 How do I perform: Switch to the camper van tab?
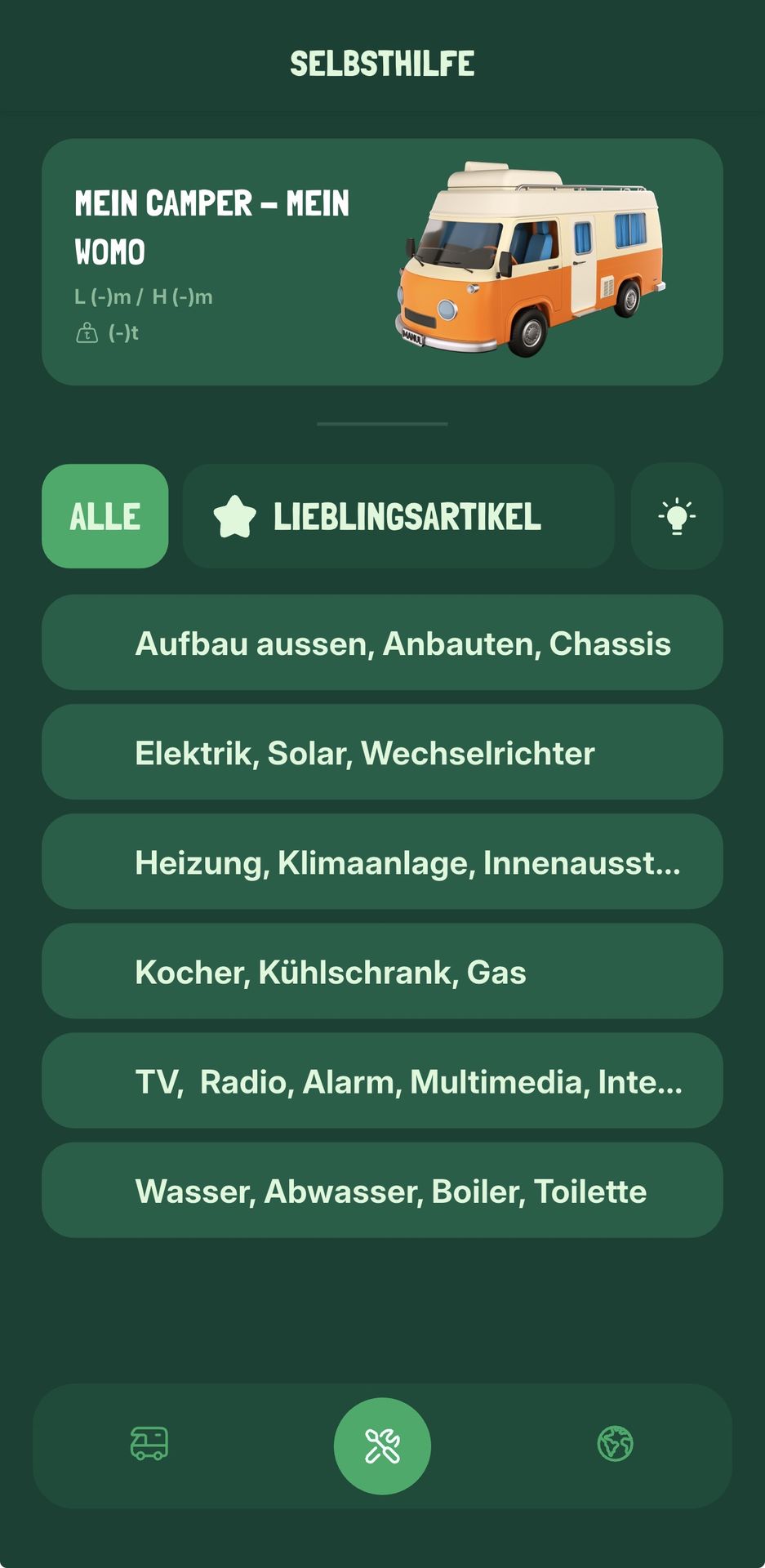coord(149,1444)
